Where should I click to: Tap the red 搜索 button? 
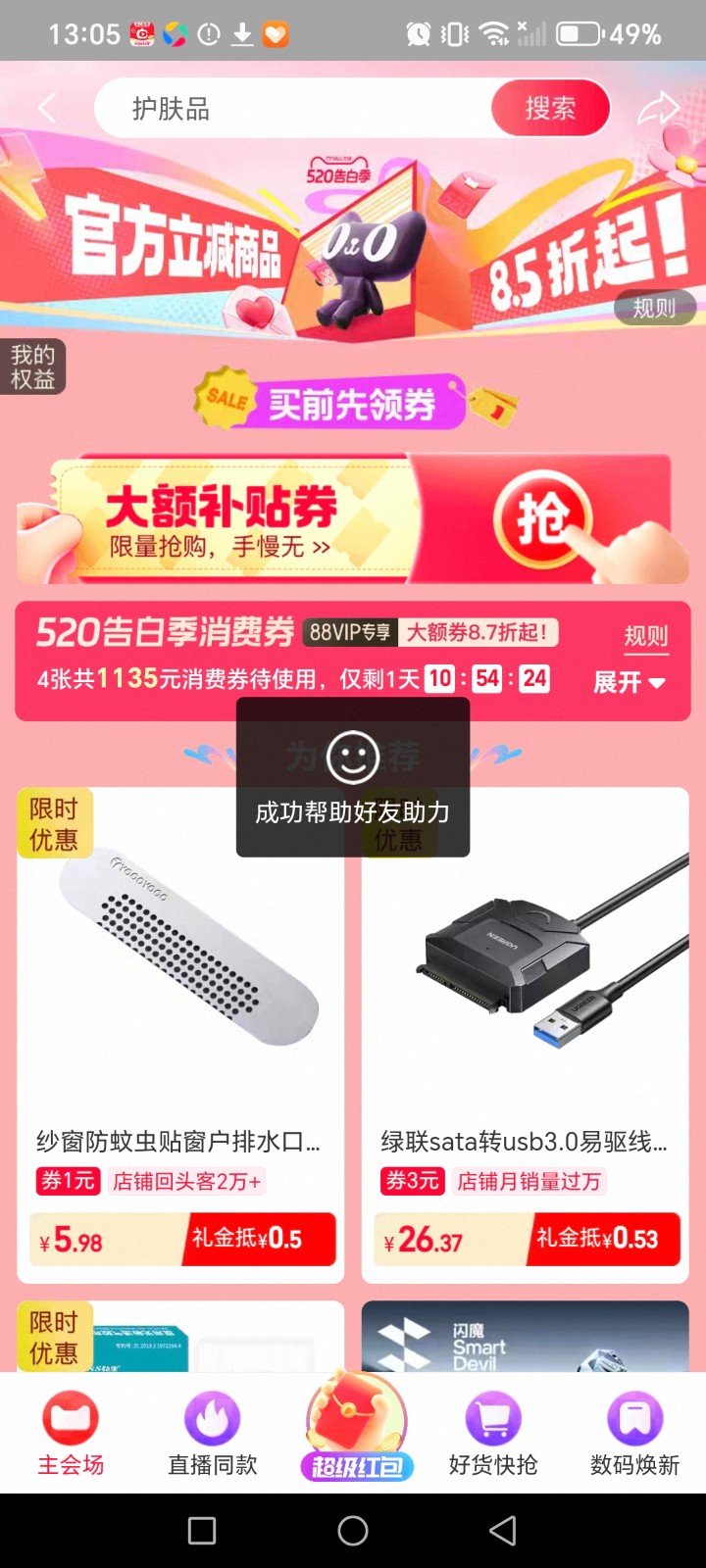tap(550, 108)
